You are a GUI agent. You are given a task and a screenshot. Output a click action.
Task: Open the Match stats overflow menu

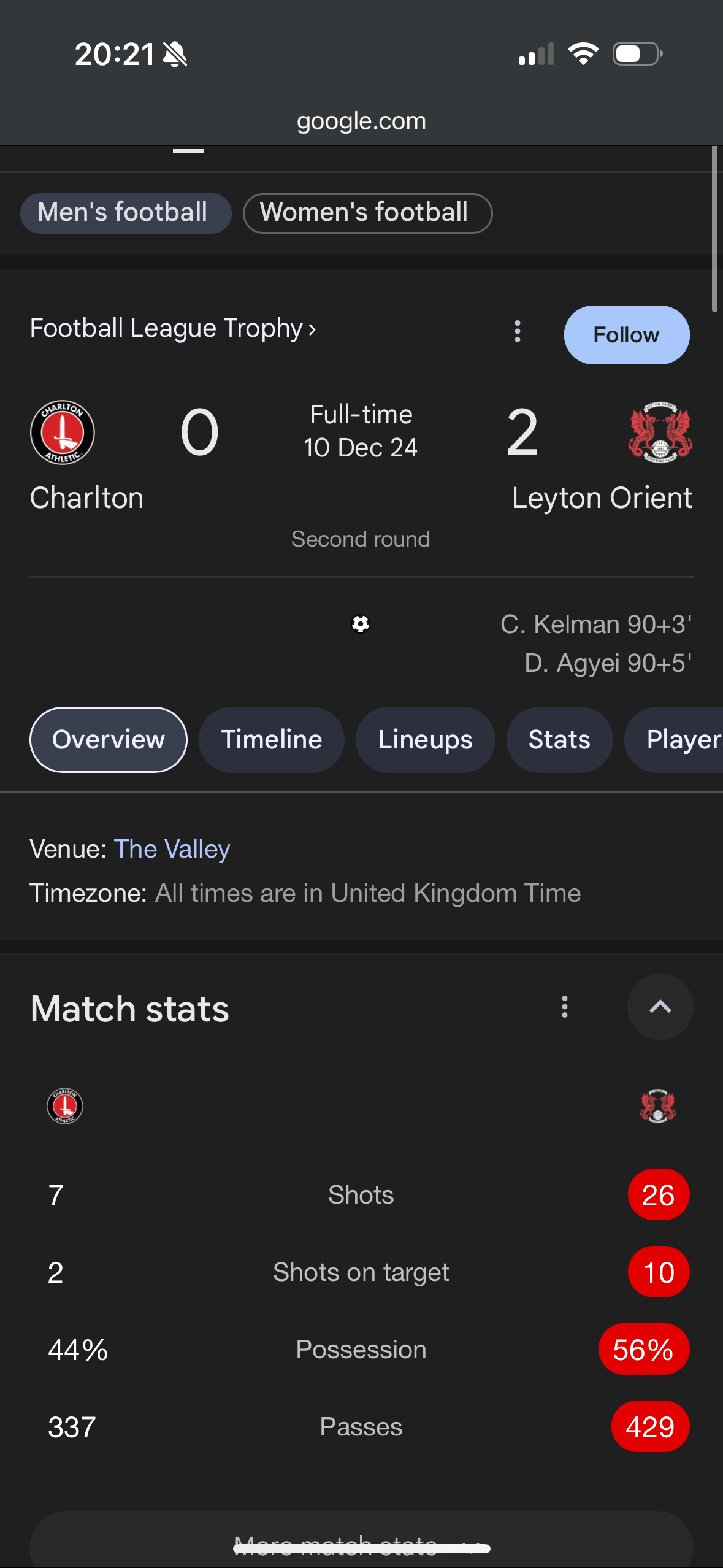click(565, 1007)
